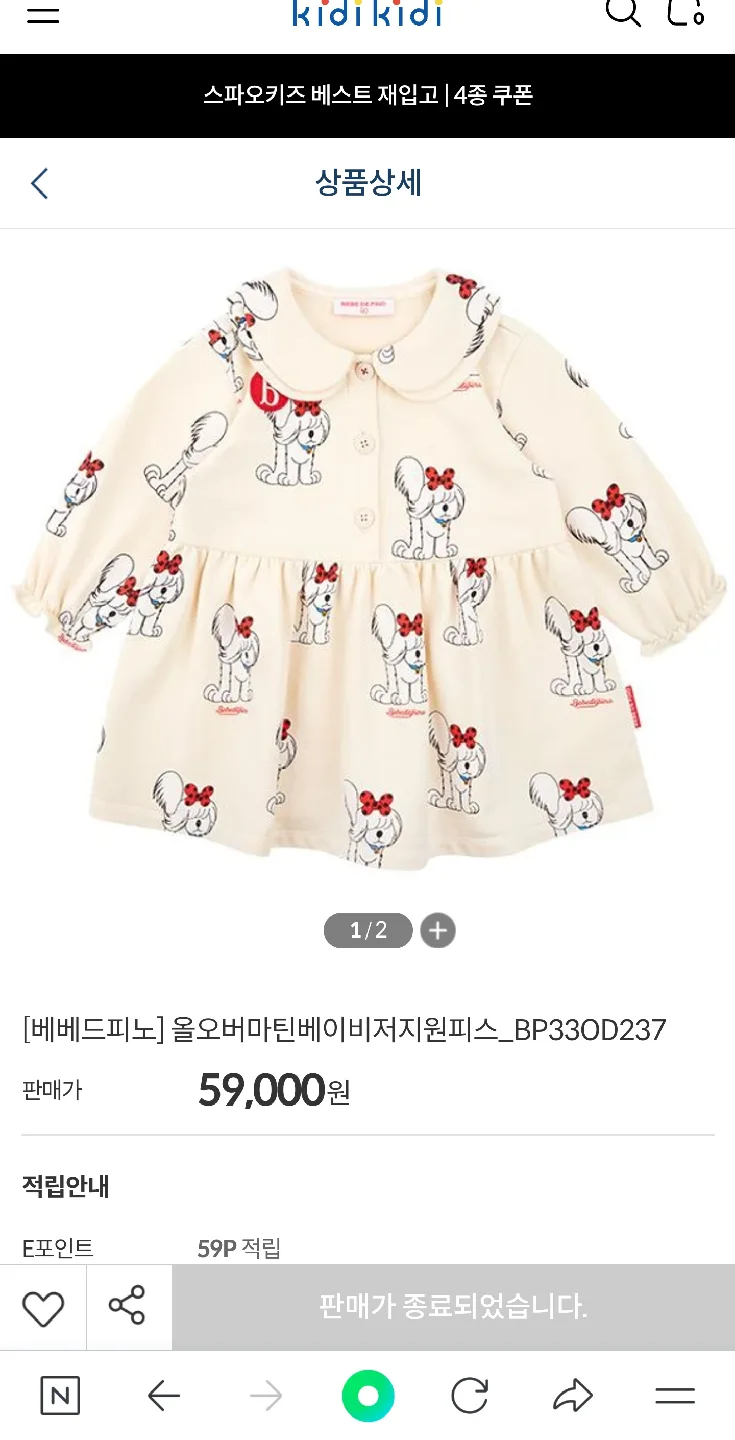Tap the 판매가 종료되었습니다 button
Screen dimensions: 735x1440
point(453,1307)
